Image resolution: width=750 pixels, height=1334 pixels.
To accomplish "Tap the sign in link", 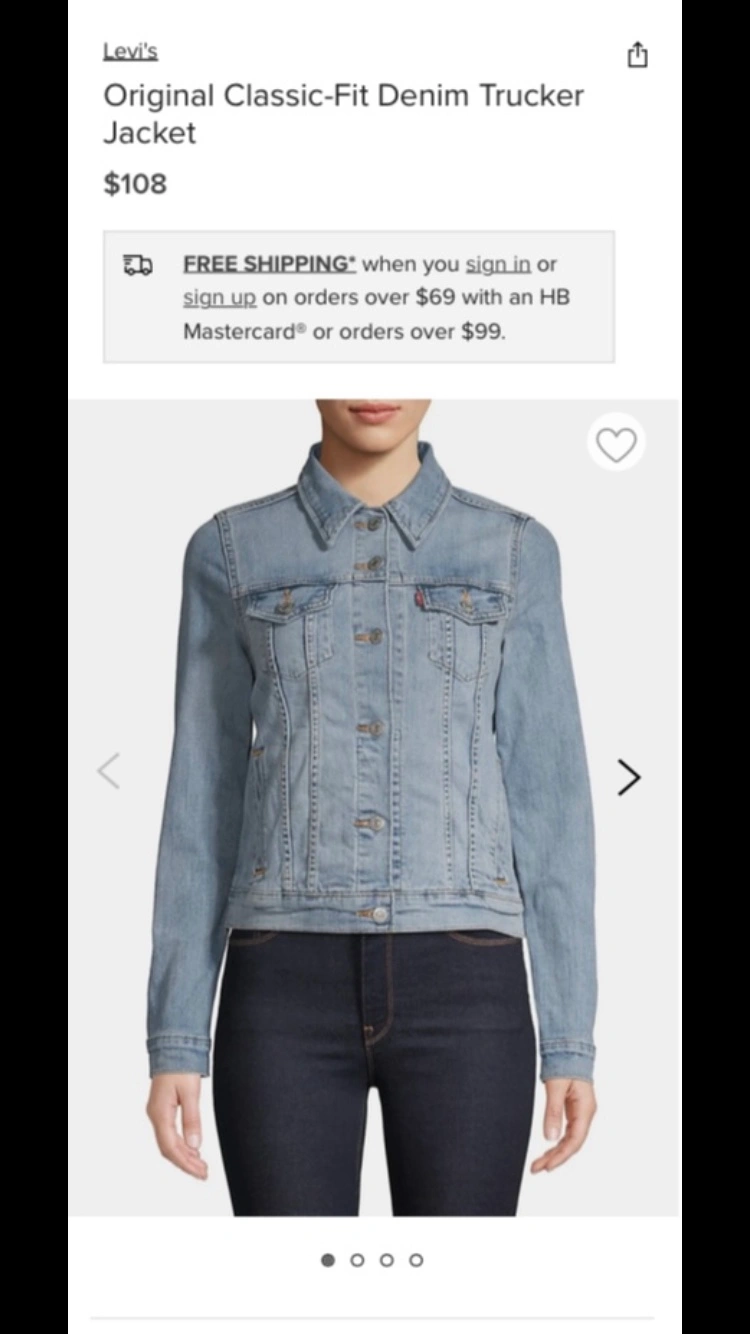I will coord(498,264).
